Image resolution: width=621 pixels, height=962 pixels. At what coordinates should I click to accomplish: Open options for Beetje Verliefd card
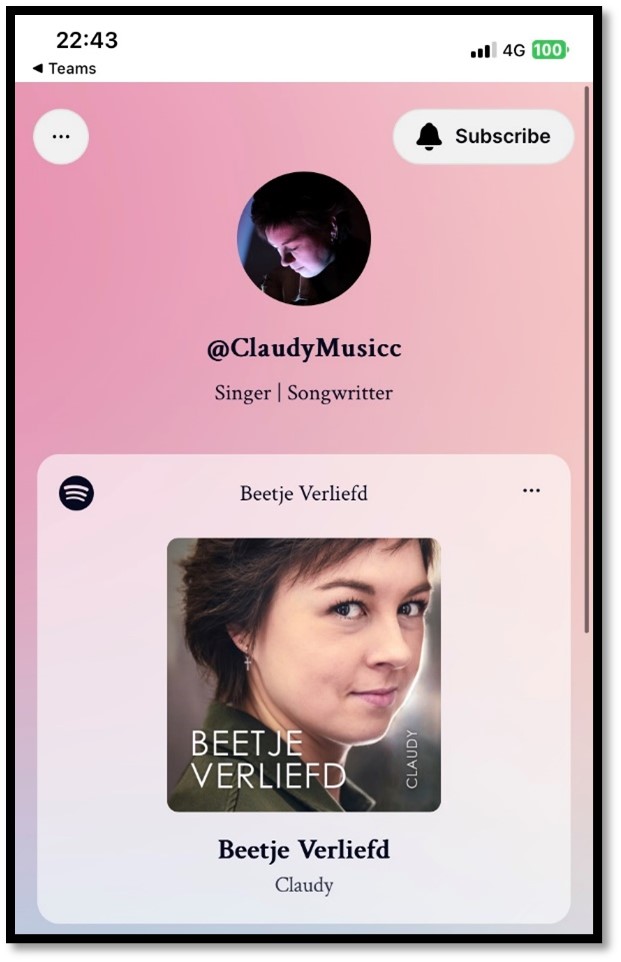click(x=531, y=491)
